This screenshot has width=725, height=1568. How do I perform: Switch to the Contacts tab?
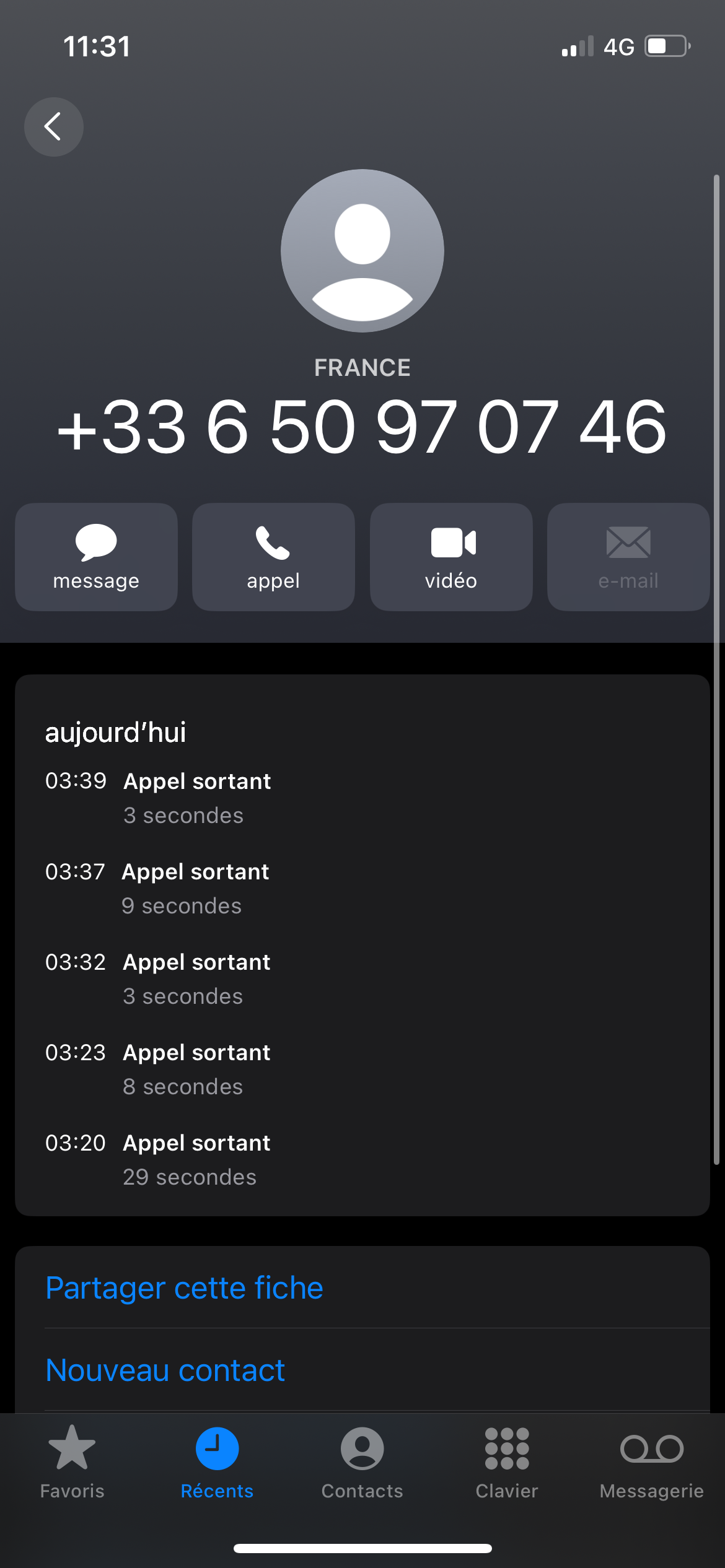(362, 1461)
